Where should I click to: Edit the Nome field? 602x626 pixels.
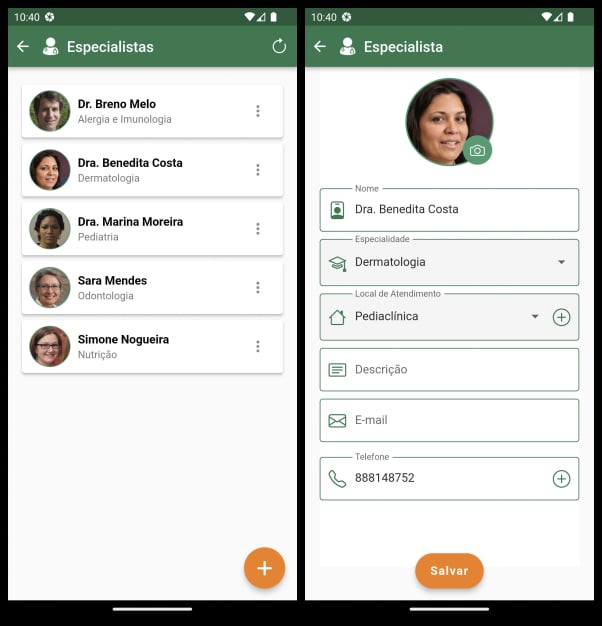[x=460, y=210]
